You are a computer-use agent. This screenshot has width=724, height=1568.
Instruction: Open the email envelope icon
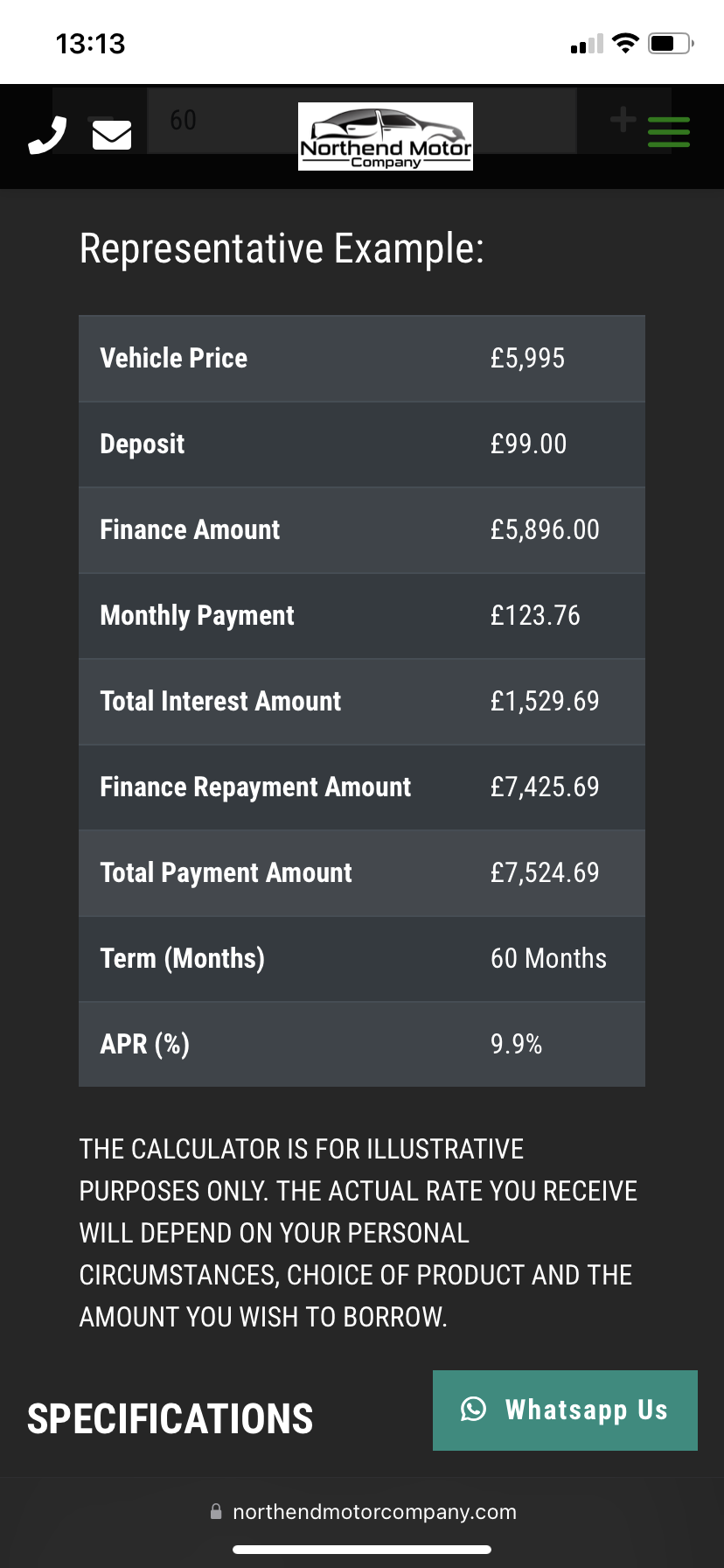coord(112,135)
